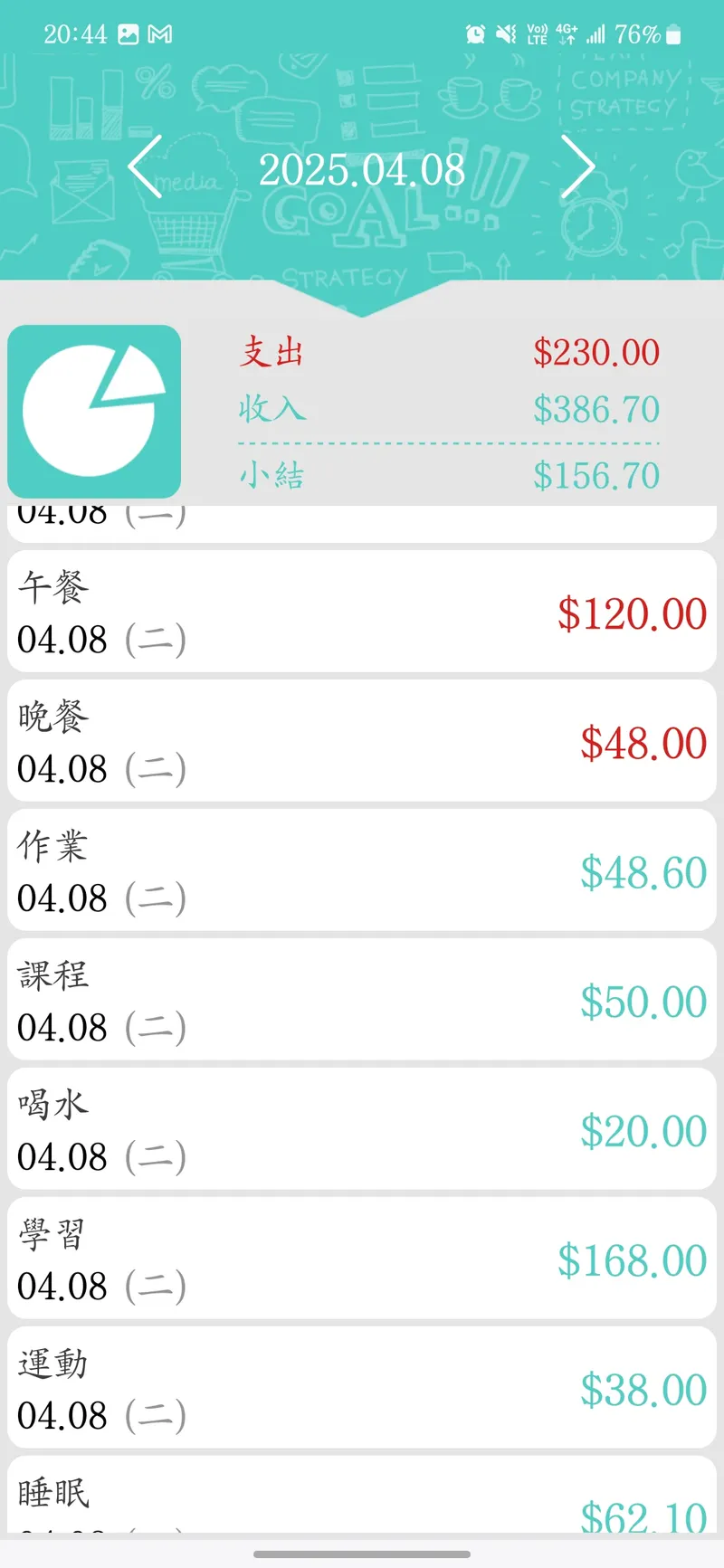View the 課程 $50.00 record

pyautogui.click(x=362, y=1000)
